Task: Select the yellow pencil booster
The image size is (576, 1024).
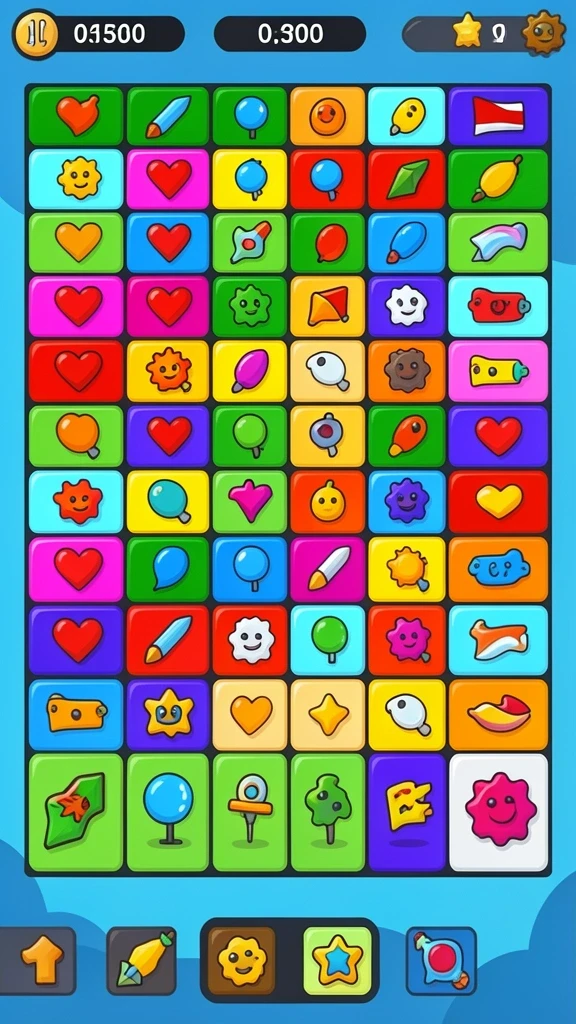Action: [142, 960]
